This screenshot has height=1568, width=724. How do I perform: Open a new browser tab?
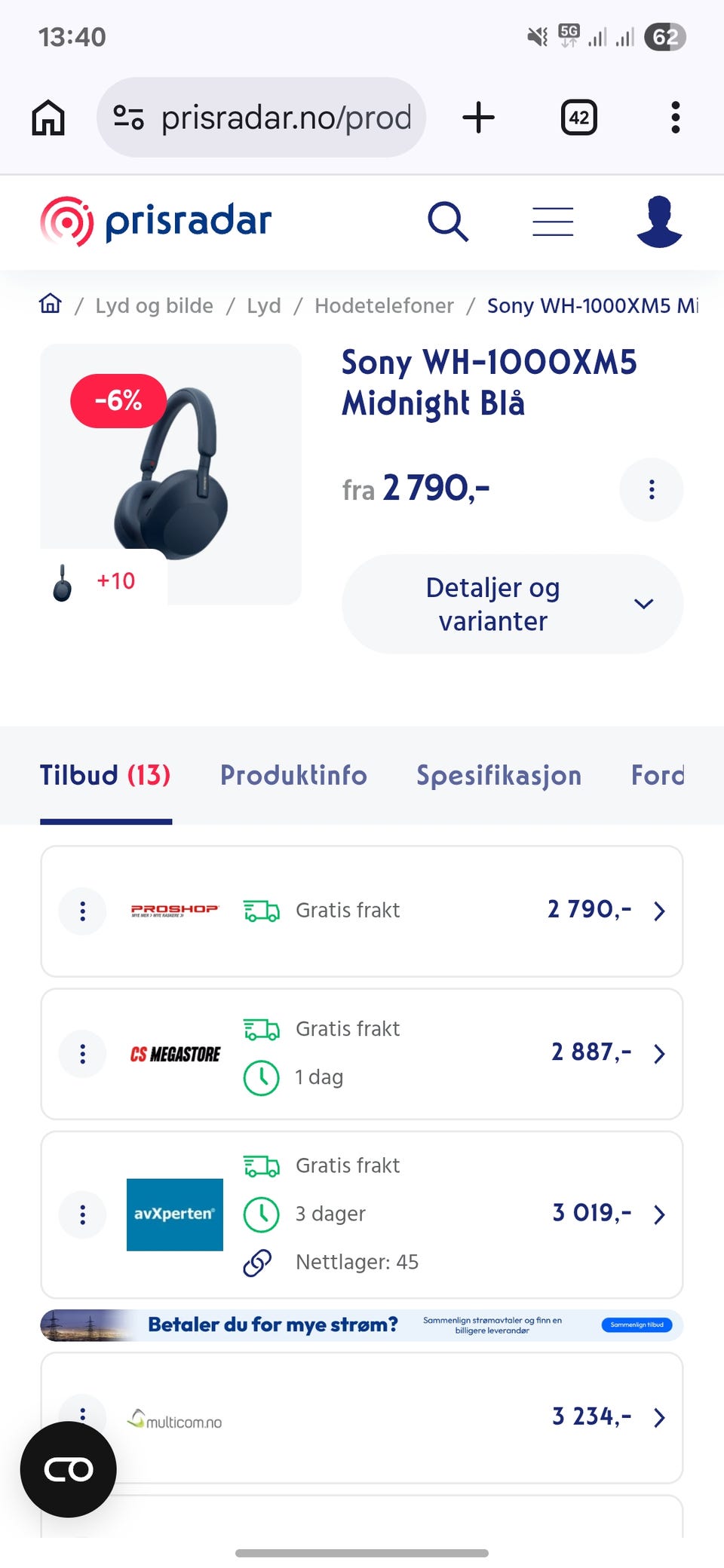478,118
